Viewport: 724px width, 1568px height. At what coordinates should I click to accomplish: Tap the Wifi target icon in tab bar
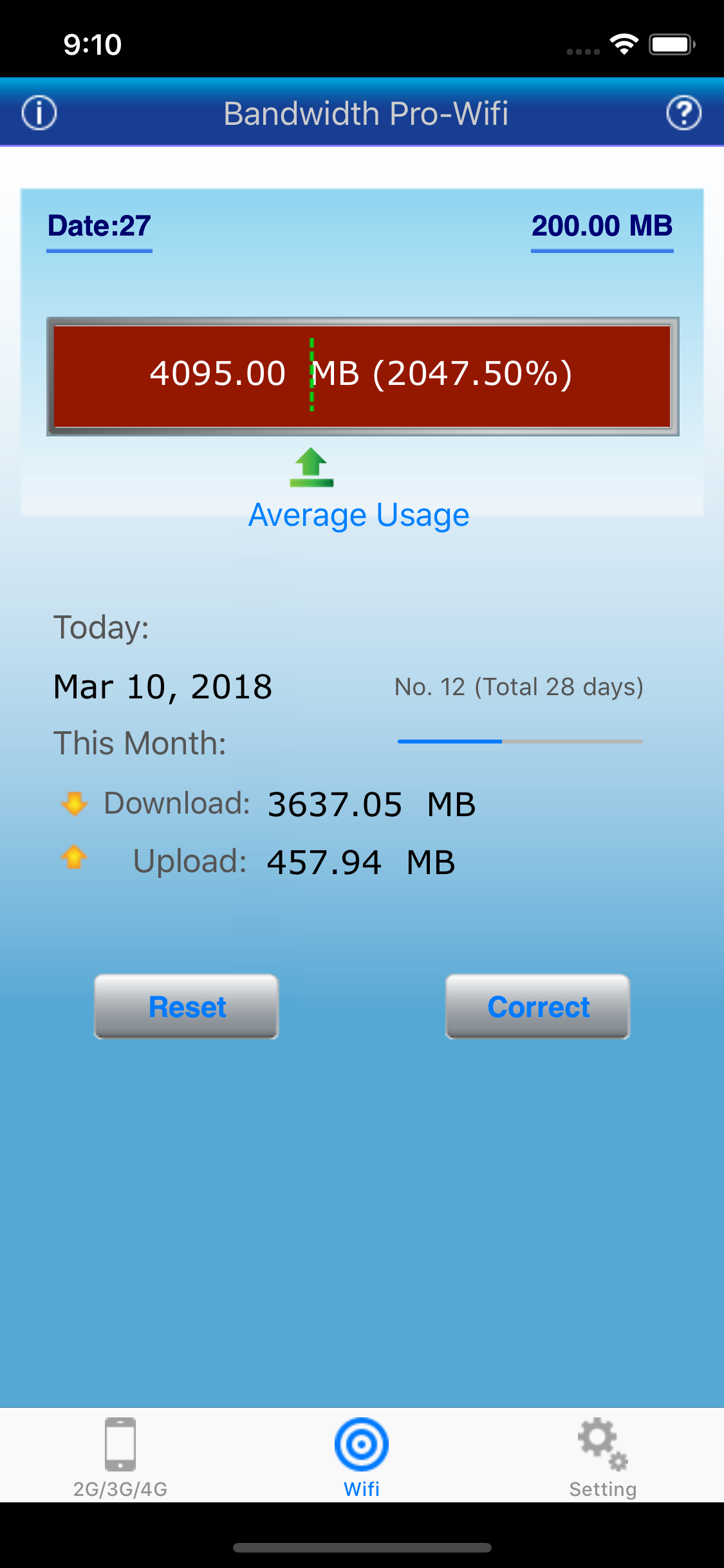click(x=362, y=1445)
